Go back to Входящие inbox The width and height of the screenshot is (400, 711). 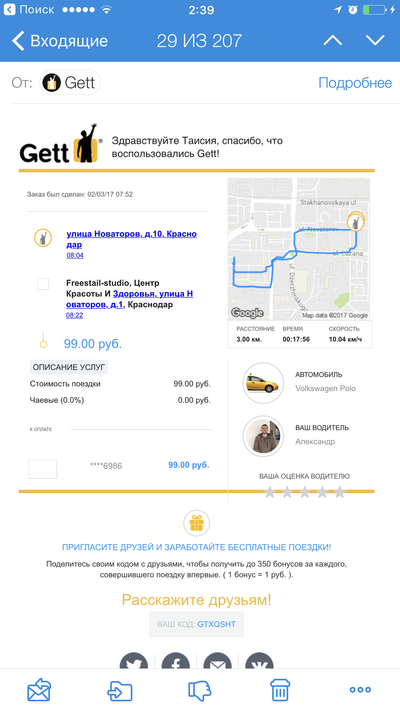tap(60, 41)
